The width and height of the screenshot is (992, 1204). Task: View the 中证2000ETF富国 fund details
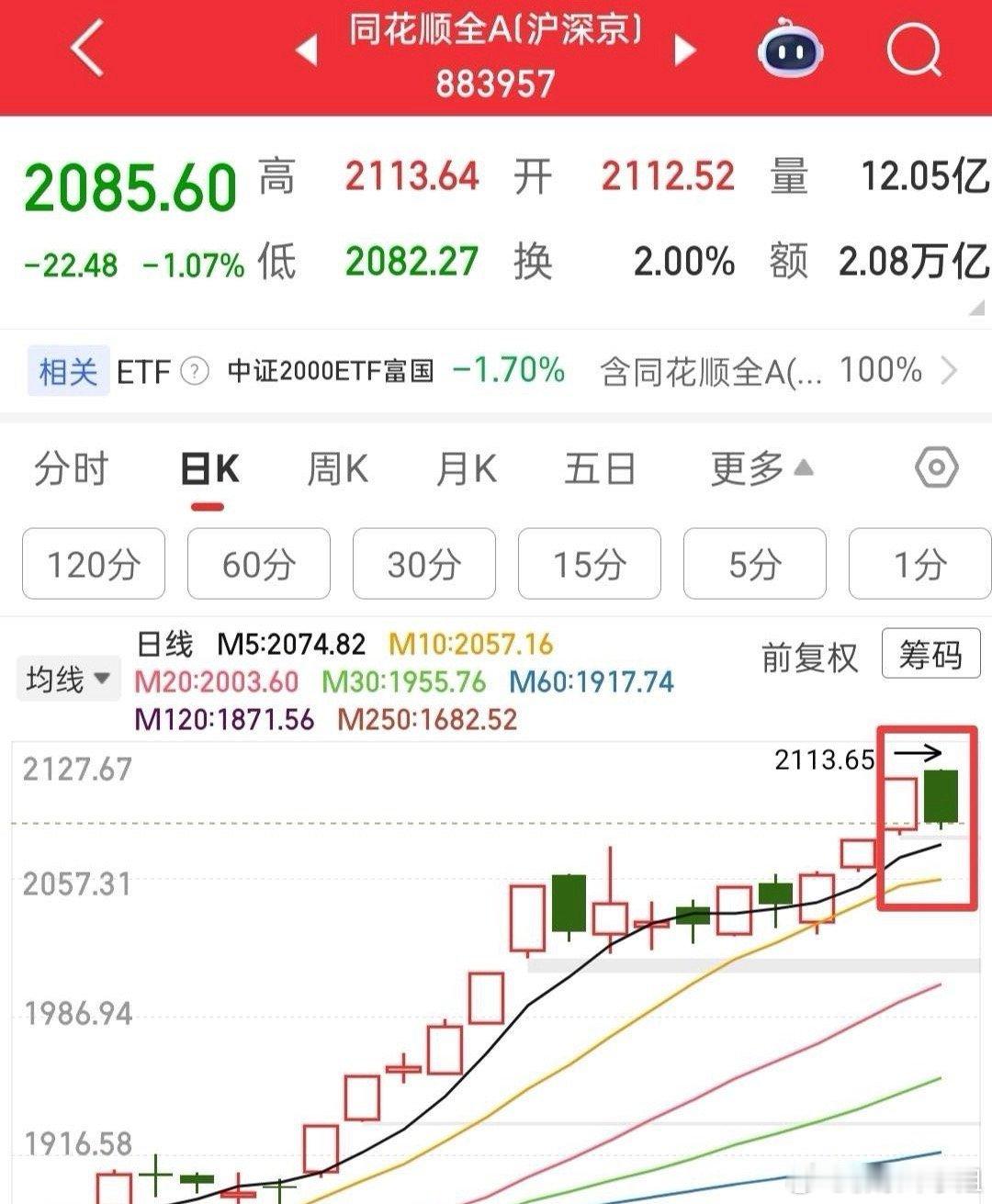pos(331,371)
